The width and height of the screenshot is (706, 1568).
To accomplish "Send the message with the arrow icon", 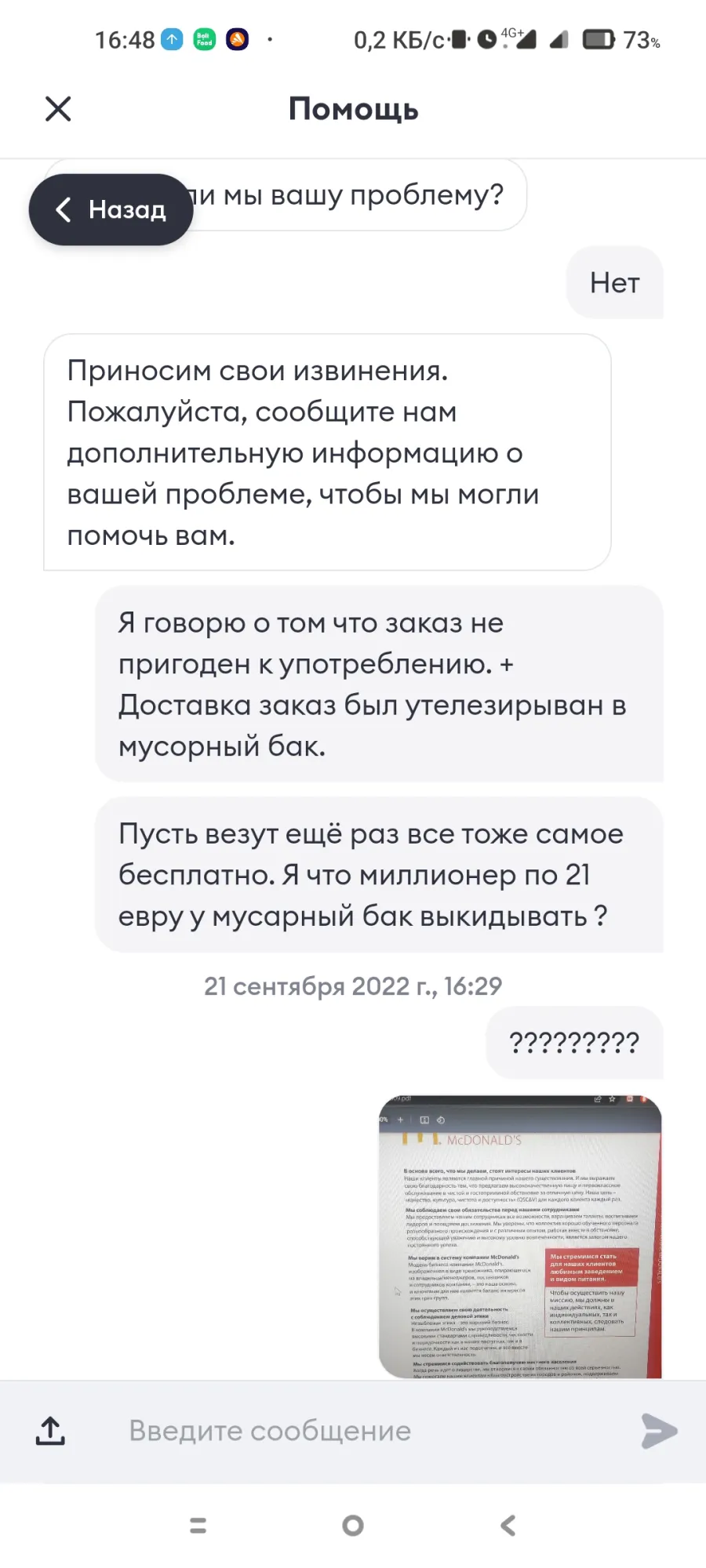I will pos(659,1431).
